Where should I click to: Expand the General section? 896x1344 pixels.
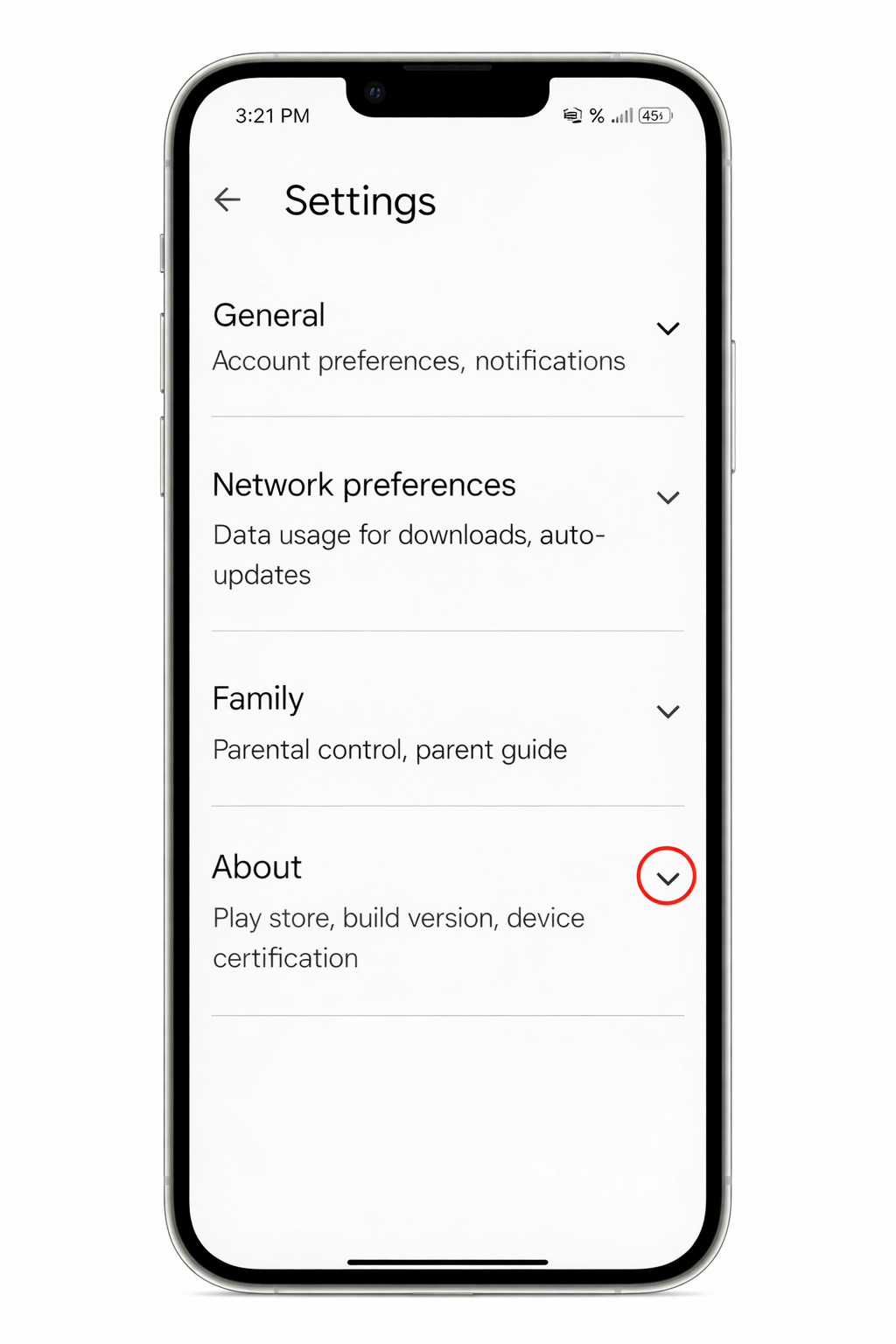pyautogui.click(x=668, y=329)
